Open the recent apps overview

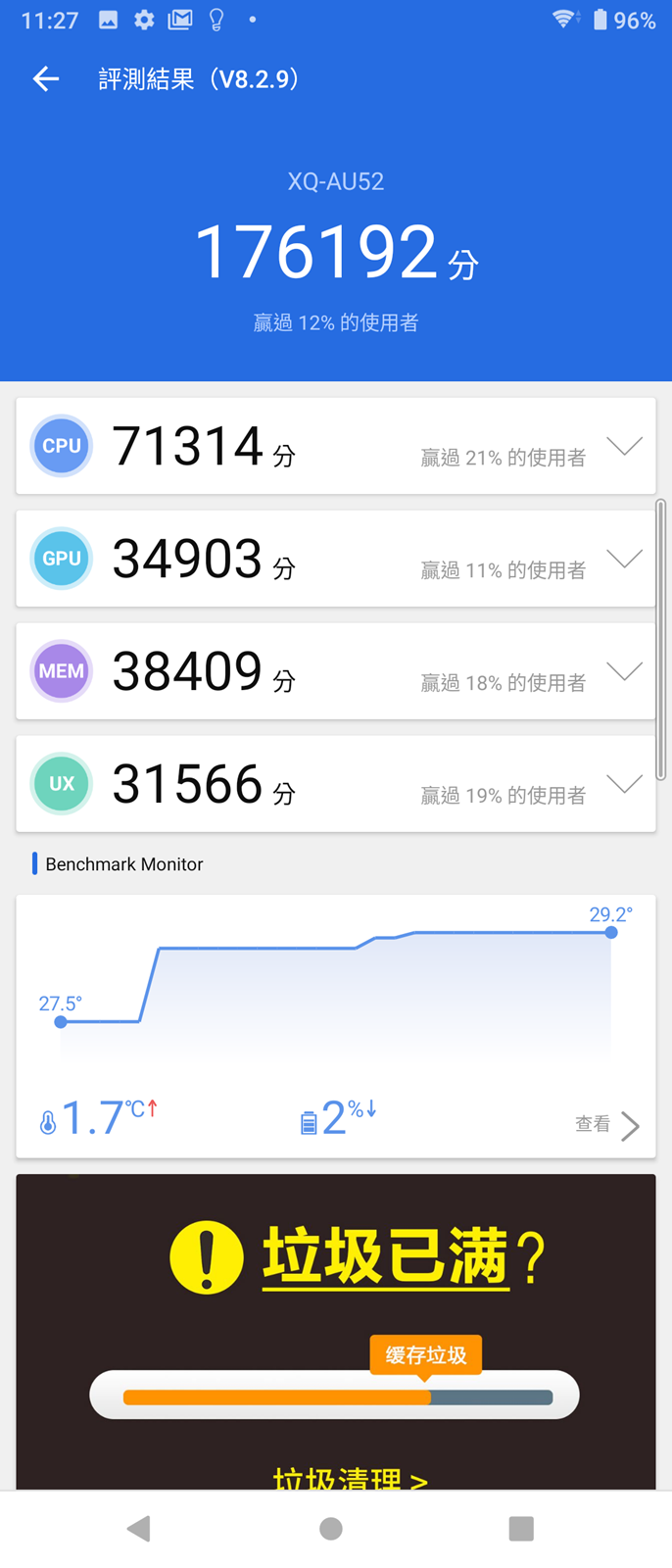(521, 1529)
